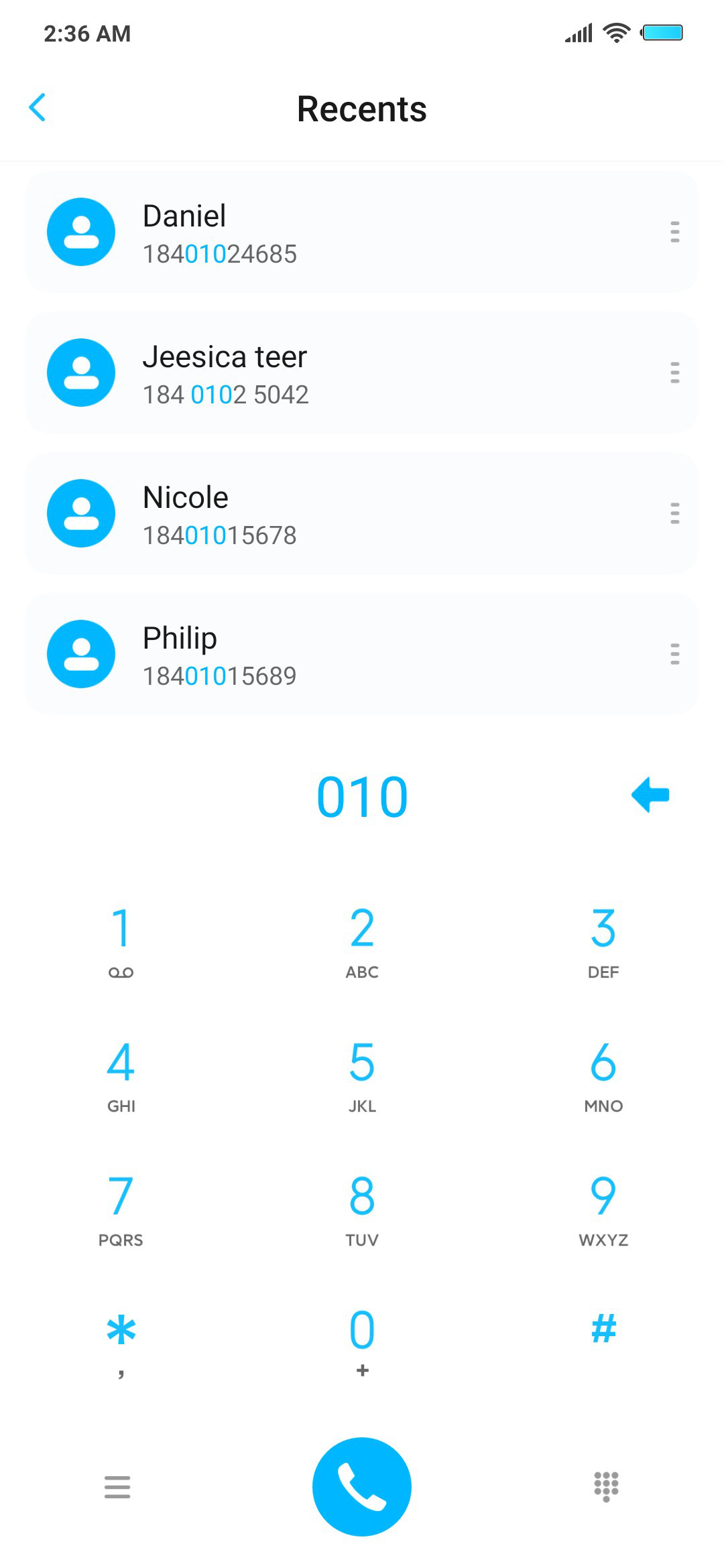This screenshot has height=1568, width=724.
Task: Call the entered number 010
Action: (x=362, y=1487)
